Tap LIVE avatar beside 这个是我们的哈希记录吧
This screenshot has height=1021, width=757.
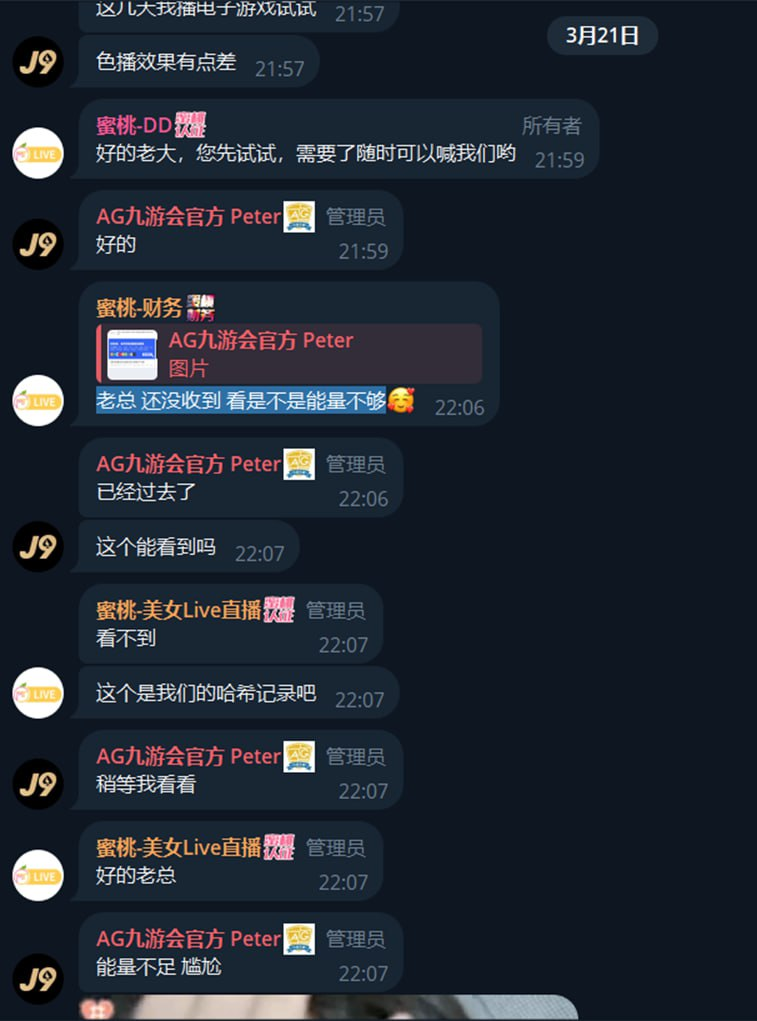click(x=38, y=693)
